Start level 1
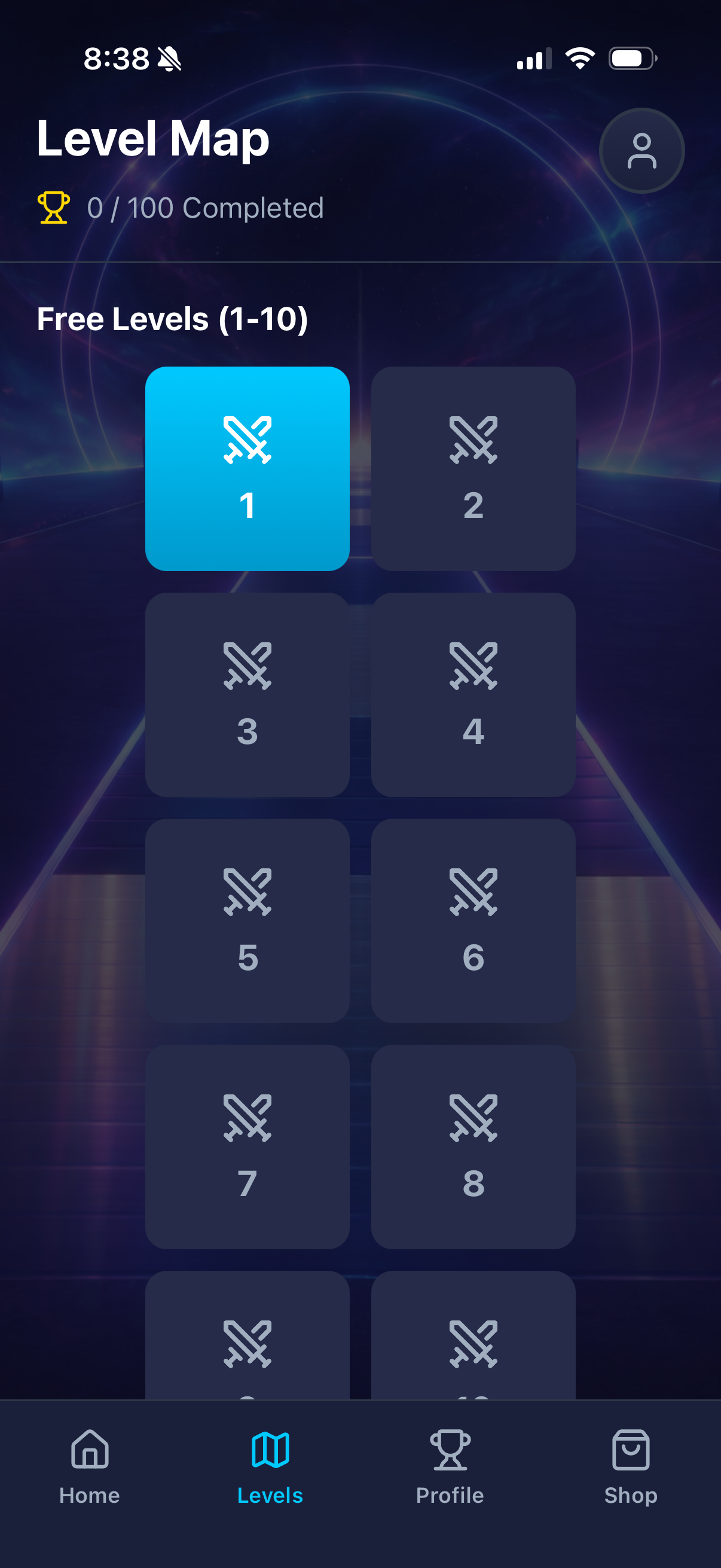The width and height of the screenshot is (721, 1568). (247, 468)
